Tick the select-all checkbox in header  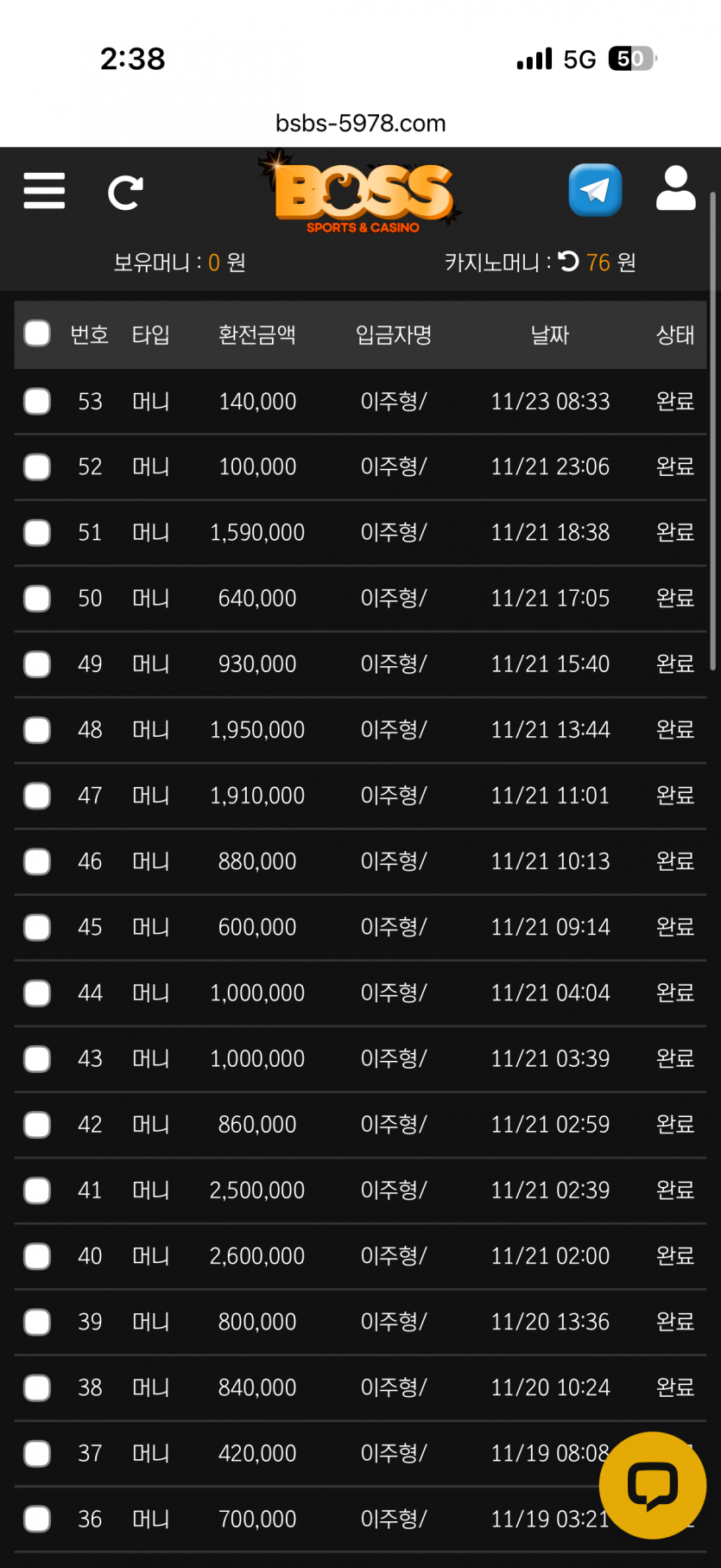[x=37, y=333]
